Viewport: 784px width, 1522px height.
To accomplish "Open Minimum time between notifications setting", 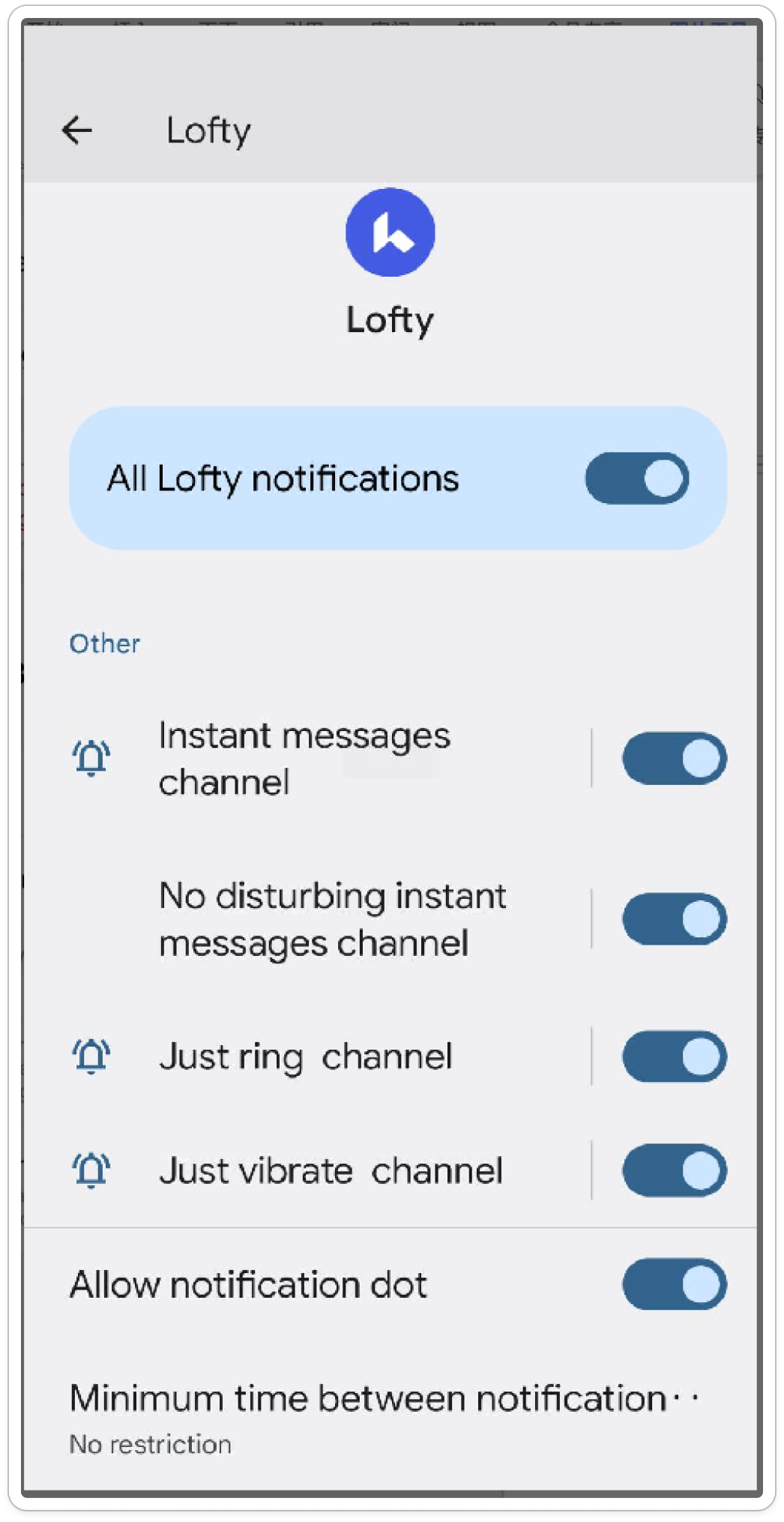I will [x=390, y=1419].
